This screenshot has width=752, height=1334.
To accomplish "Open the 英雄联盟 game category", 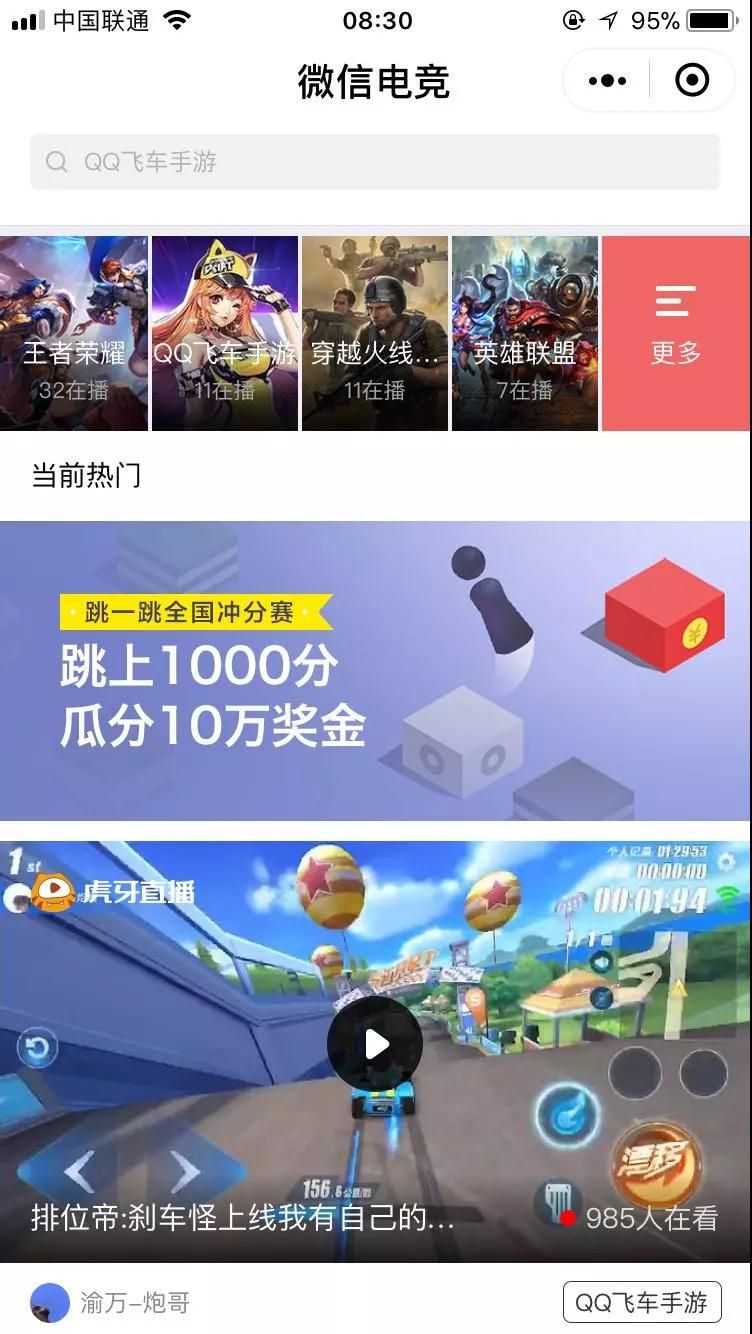I will point(525,334).
